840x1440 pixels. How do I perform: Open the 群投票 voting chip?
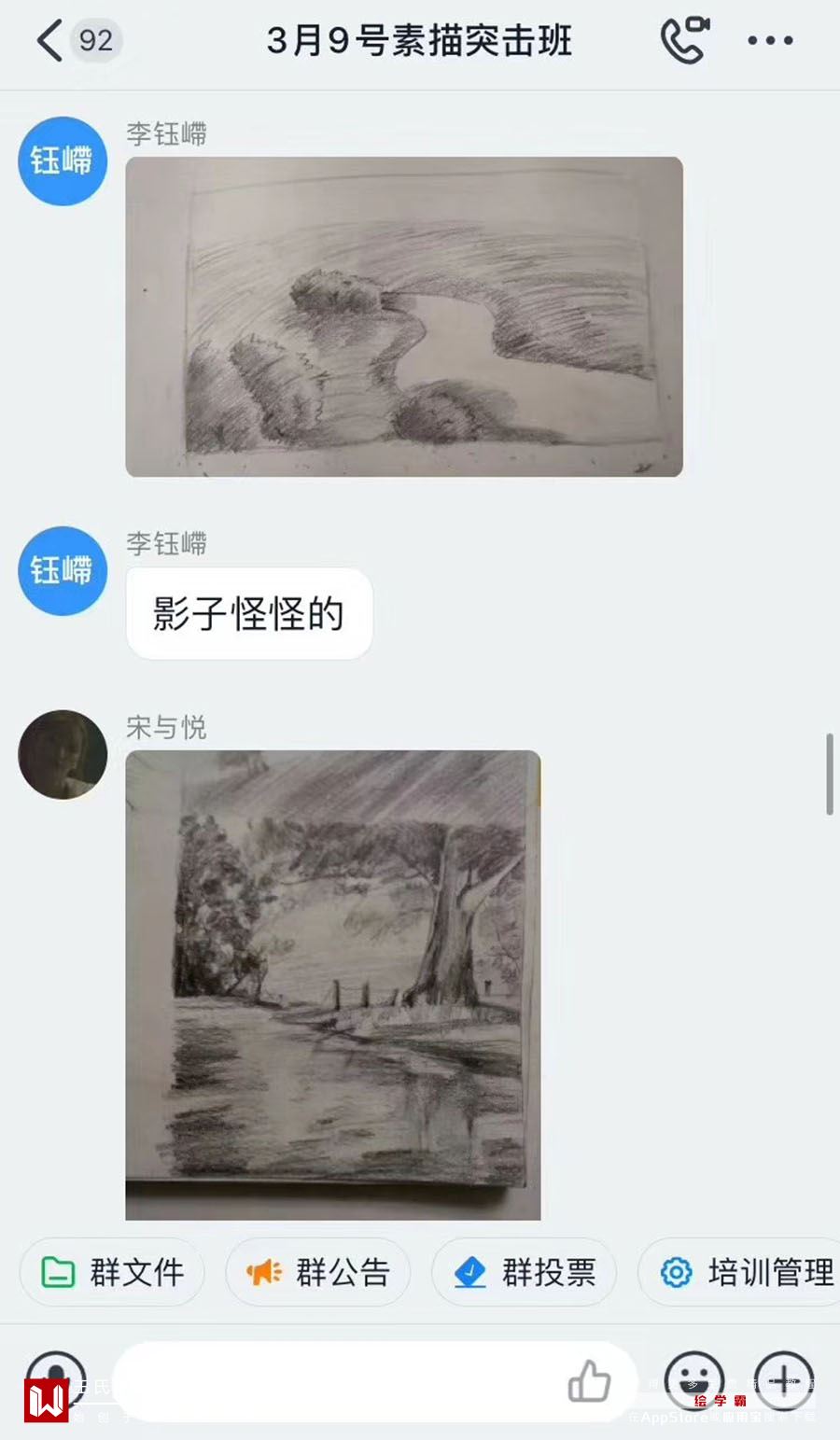point(524,1272)
